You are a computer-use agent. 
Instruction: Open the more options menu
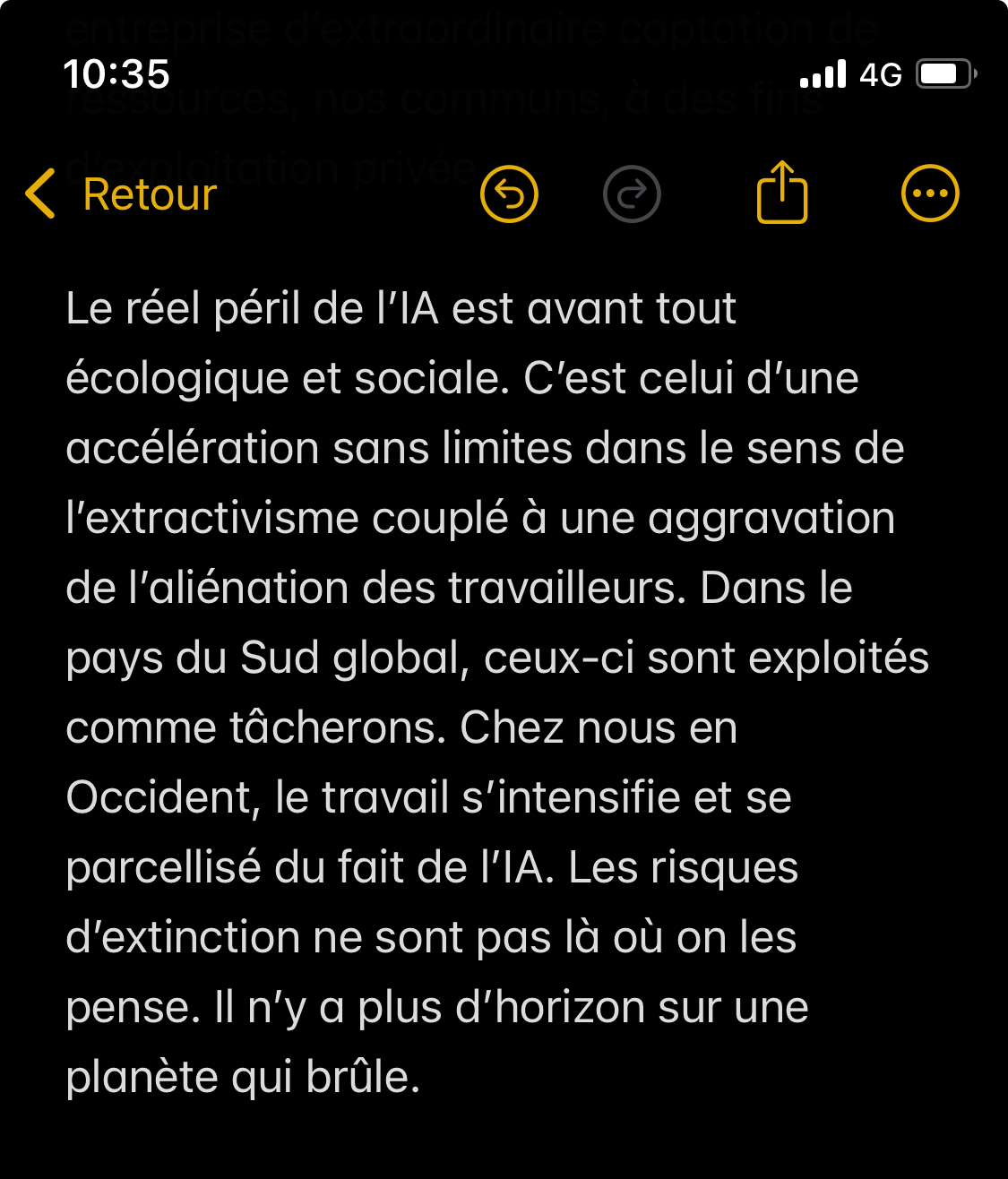pyautogui.click(x=929, y=194)
